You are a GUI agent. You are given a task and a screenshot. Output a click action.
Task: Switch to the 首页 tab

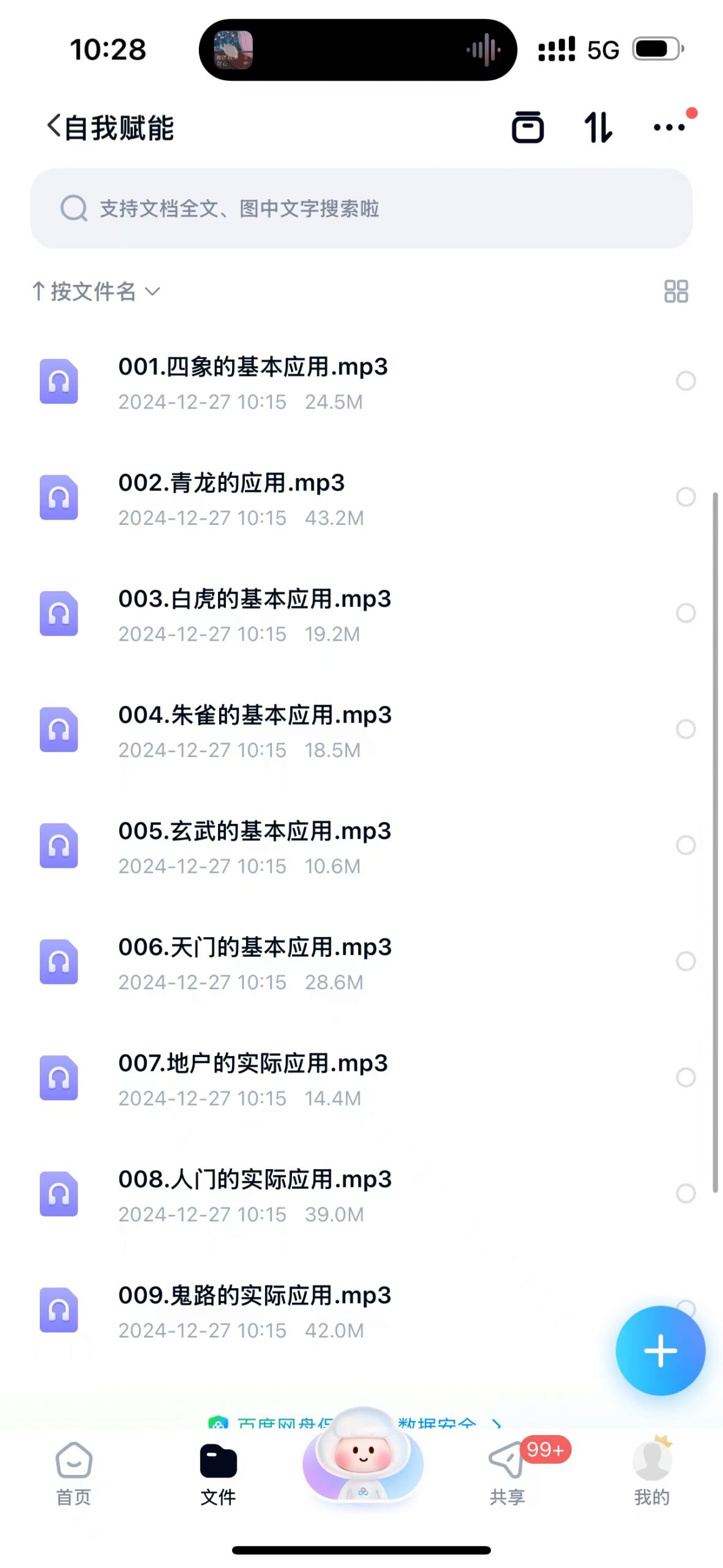tap(73, 1474)
